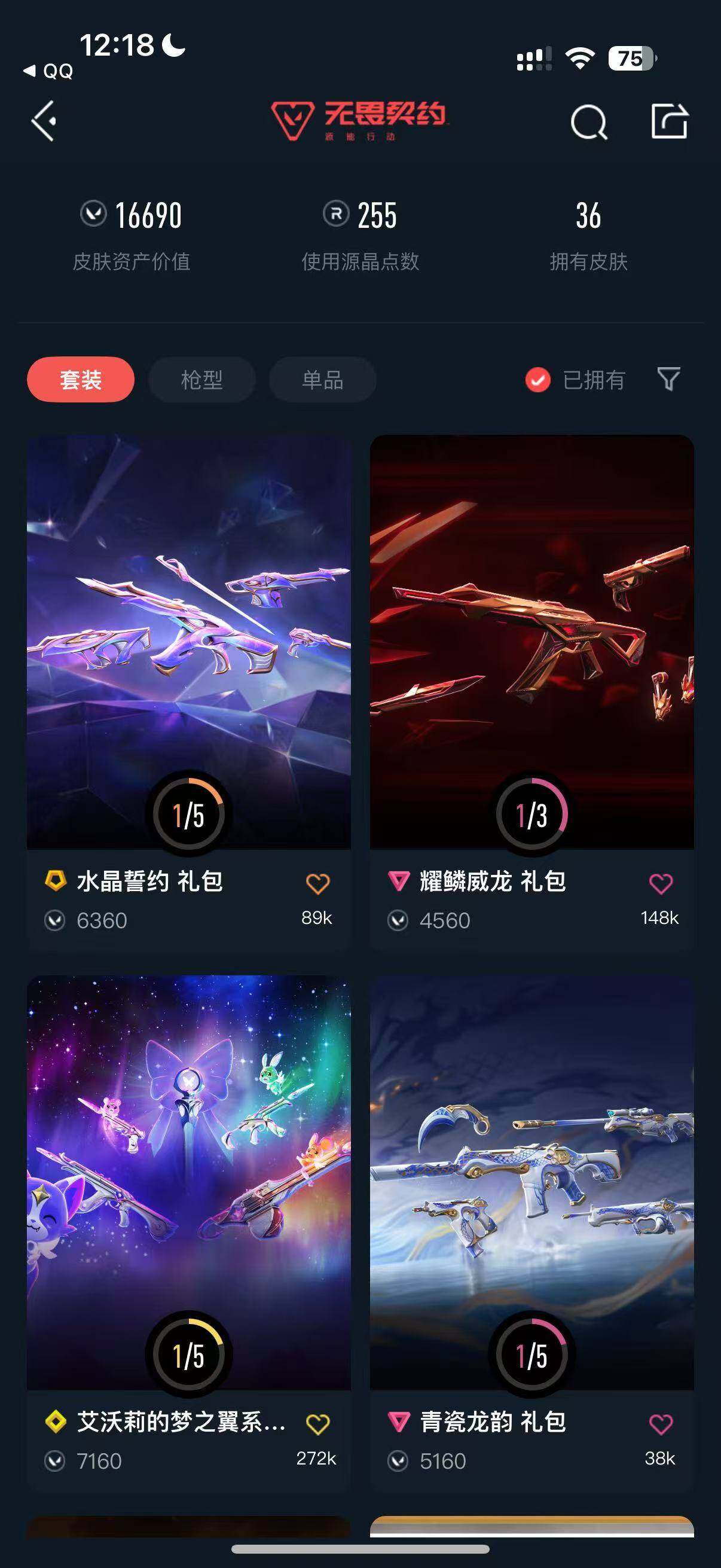Tap the R crystal icon beside 255

pos(337,215)
